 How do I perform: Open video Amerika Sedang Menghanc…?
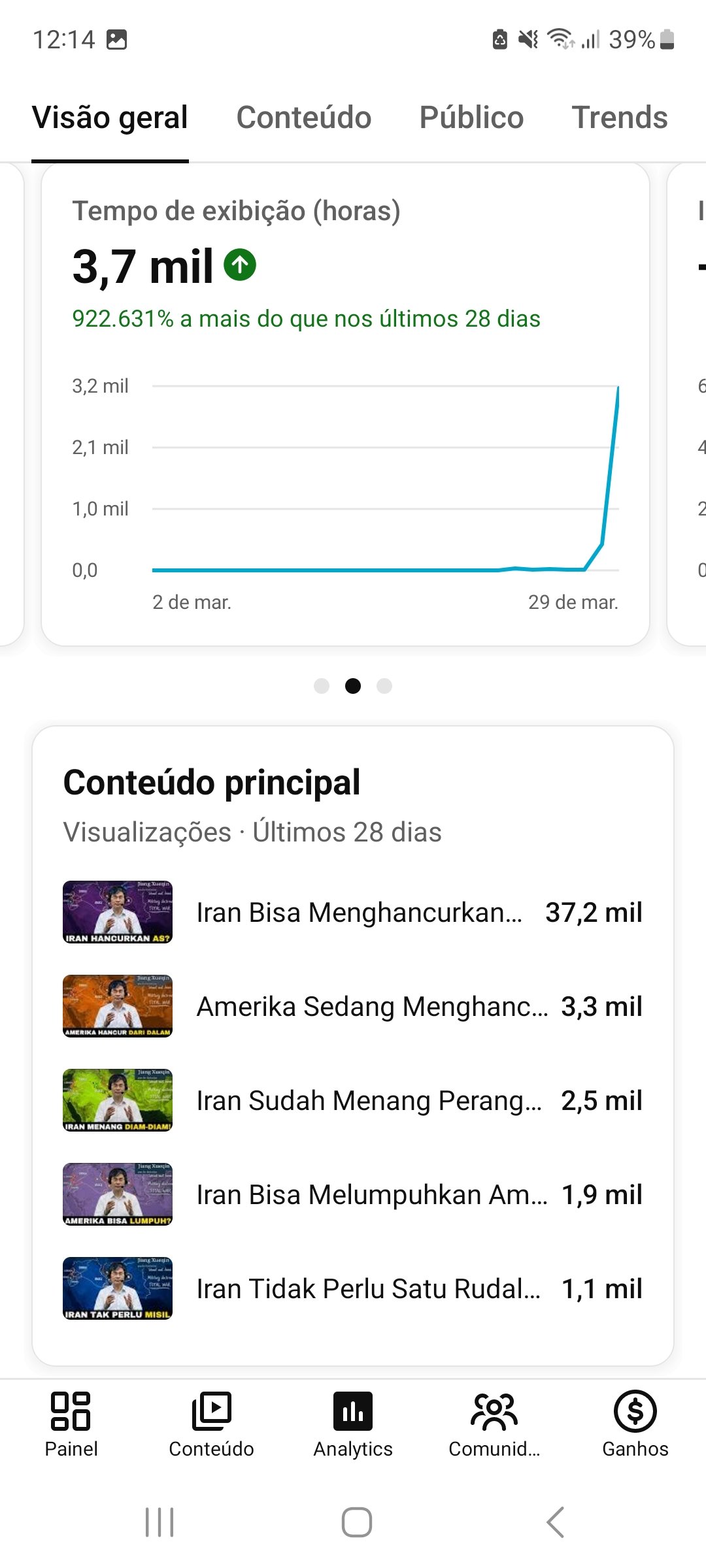point(353,1006)
